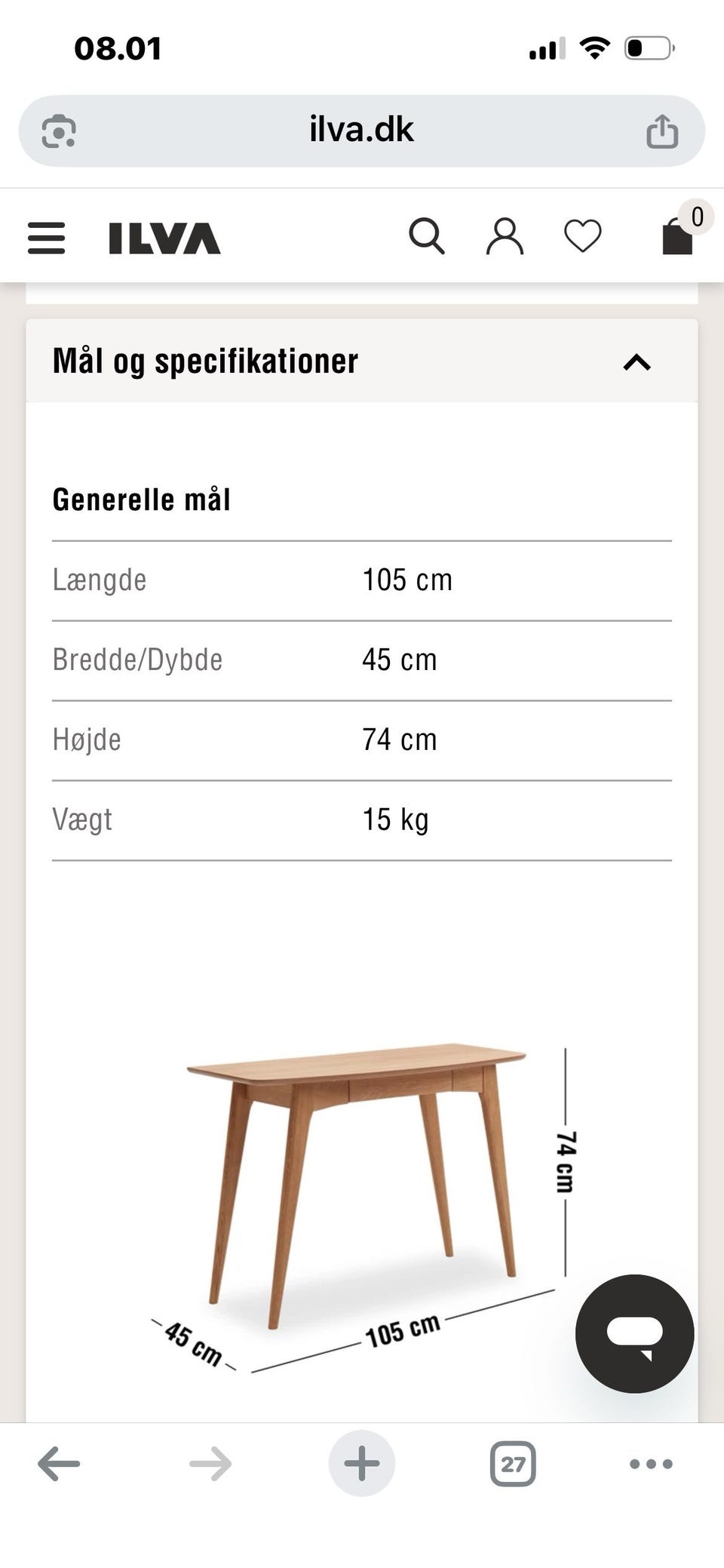This screenshot has height=1568, width=724.
Task: Open the ILVA hamburger menu
Action: pyautogui.click(x=46, y=237)
